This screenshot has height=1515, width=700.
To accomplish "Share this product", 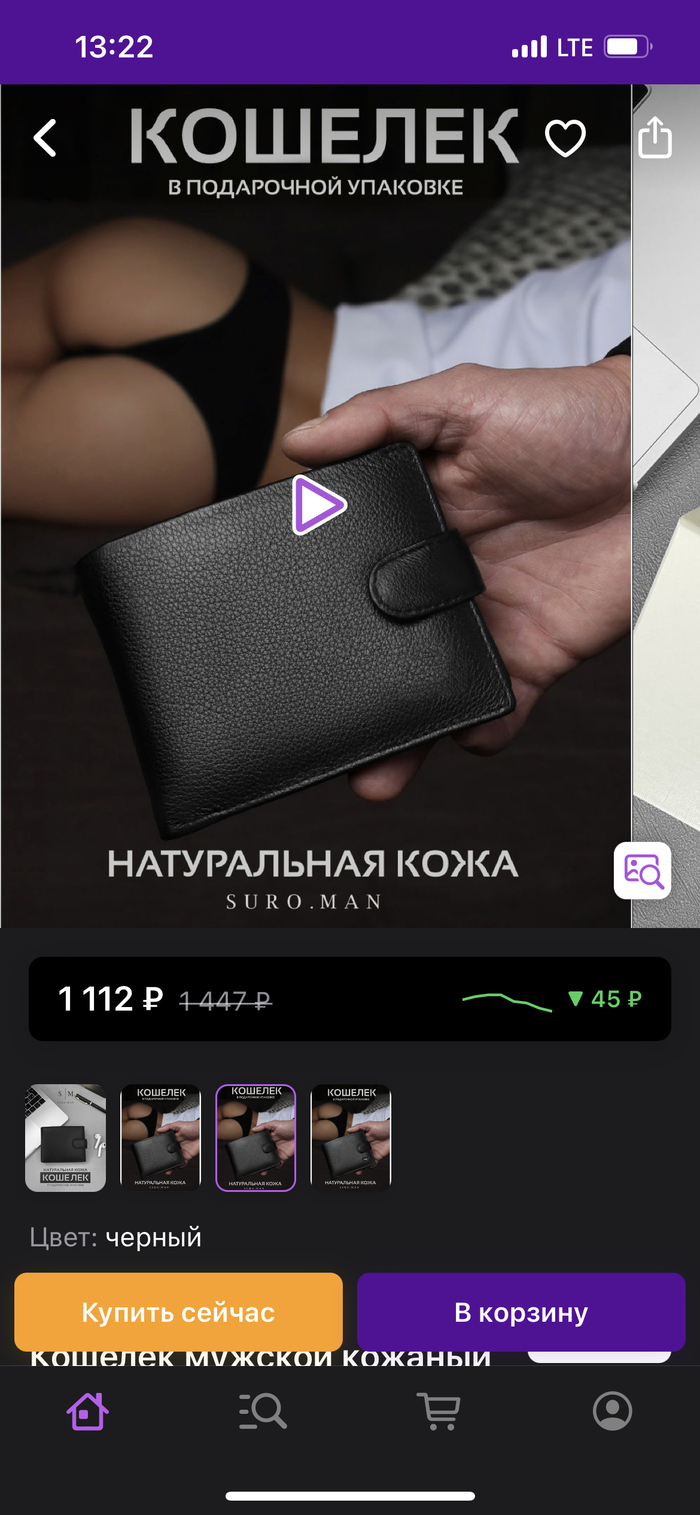I will pyautogui.click(x=655, y=137).
